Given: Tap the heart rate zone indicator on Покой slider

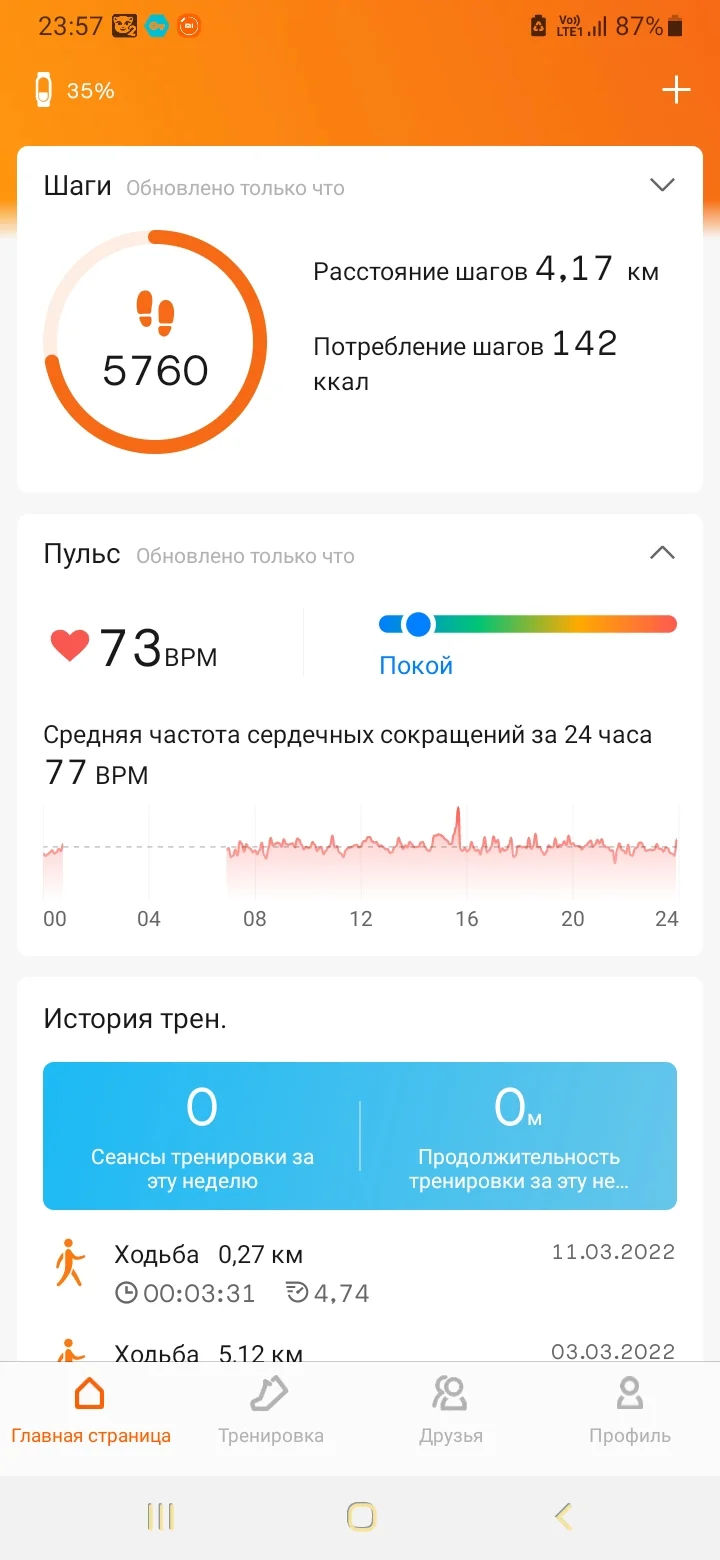Looking at the screenshot, I should click(x=417, y=623).
